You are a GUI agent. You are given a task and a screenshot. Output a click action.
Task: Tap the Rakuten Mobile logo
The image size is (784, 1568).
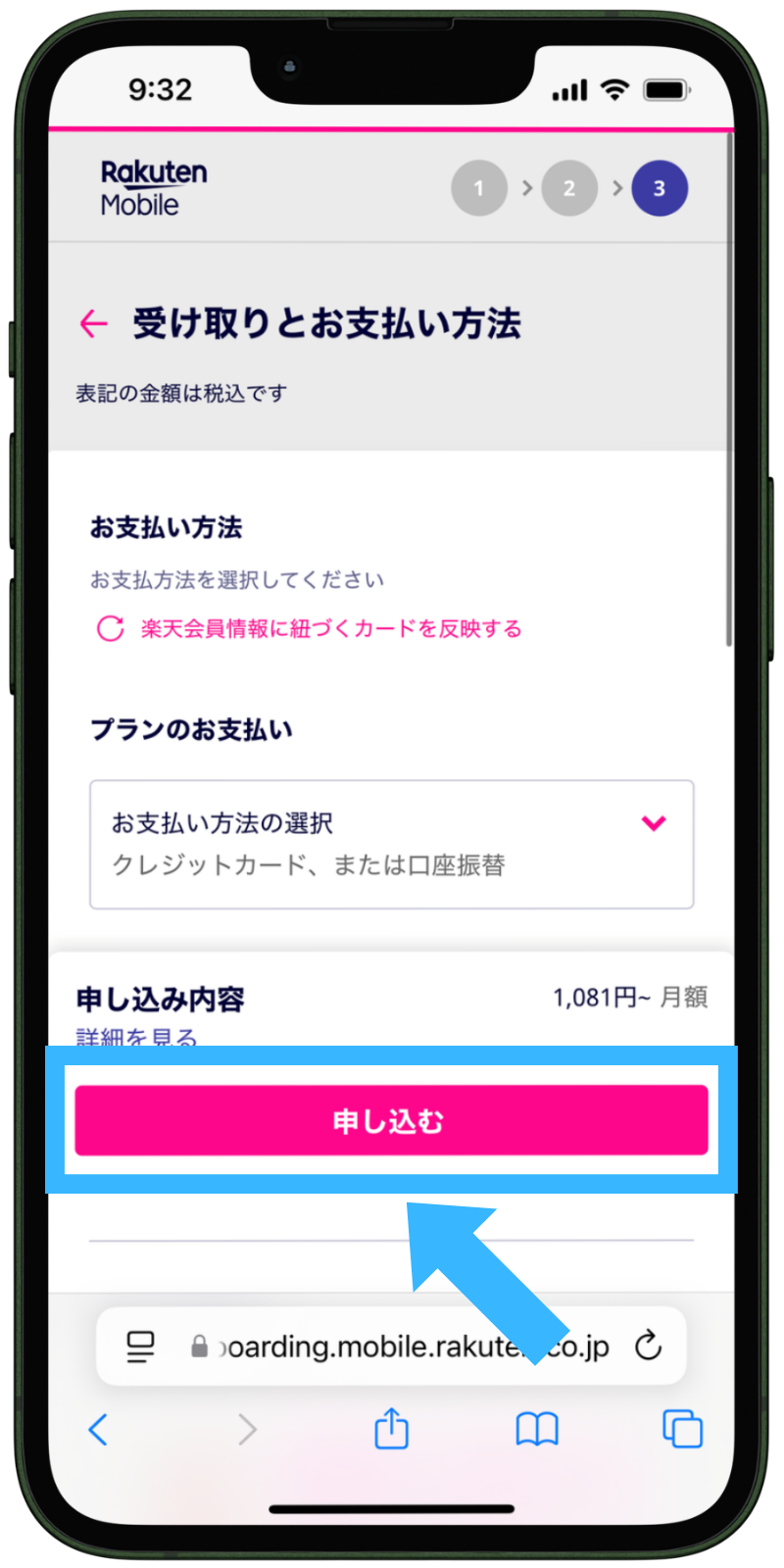(x=152, y=186)
